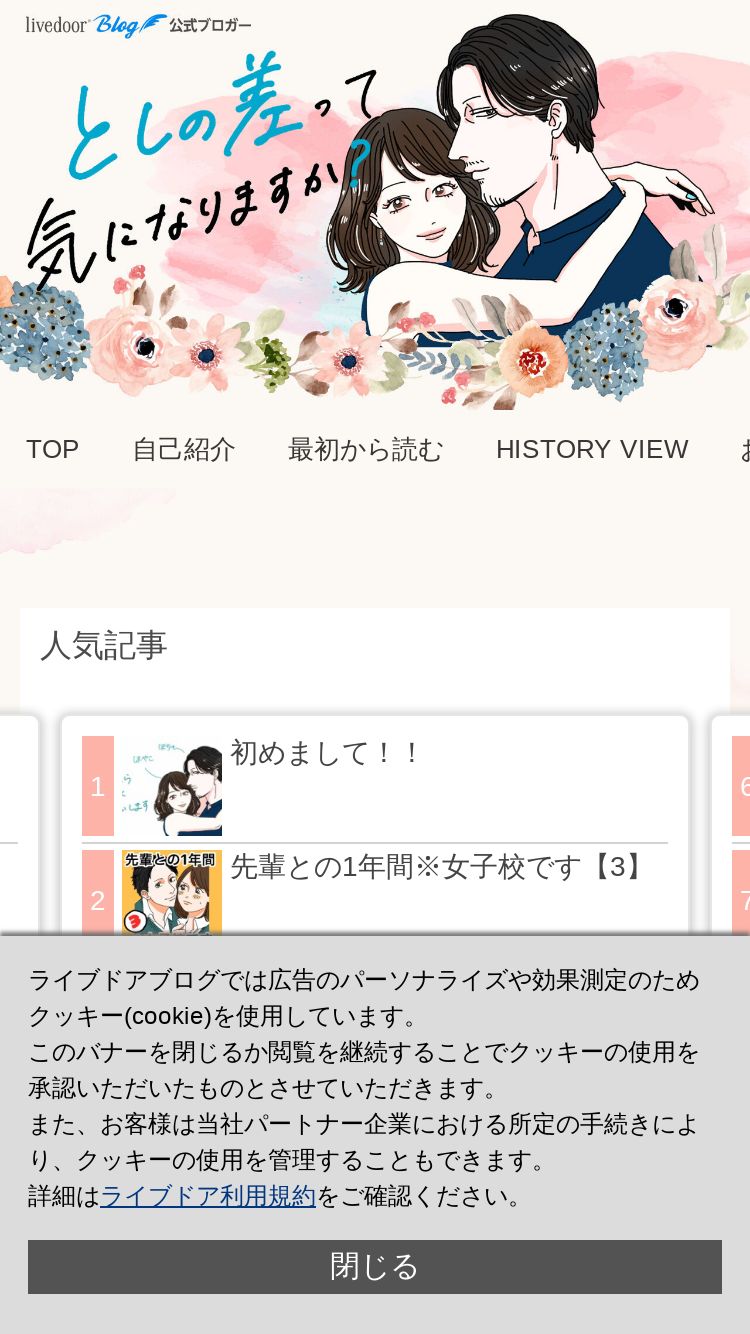This screenshot has height=1334, width=750.
Task: Open the TOP navigation item
Action: pyautogui.click(x=52, y=449)
